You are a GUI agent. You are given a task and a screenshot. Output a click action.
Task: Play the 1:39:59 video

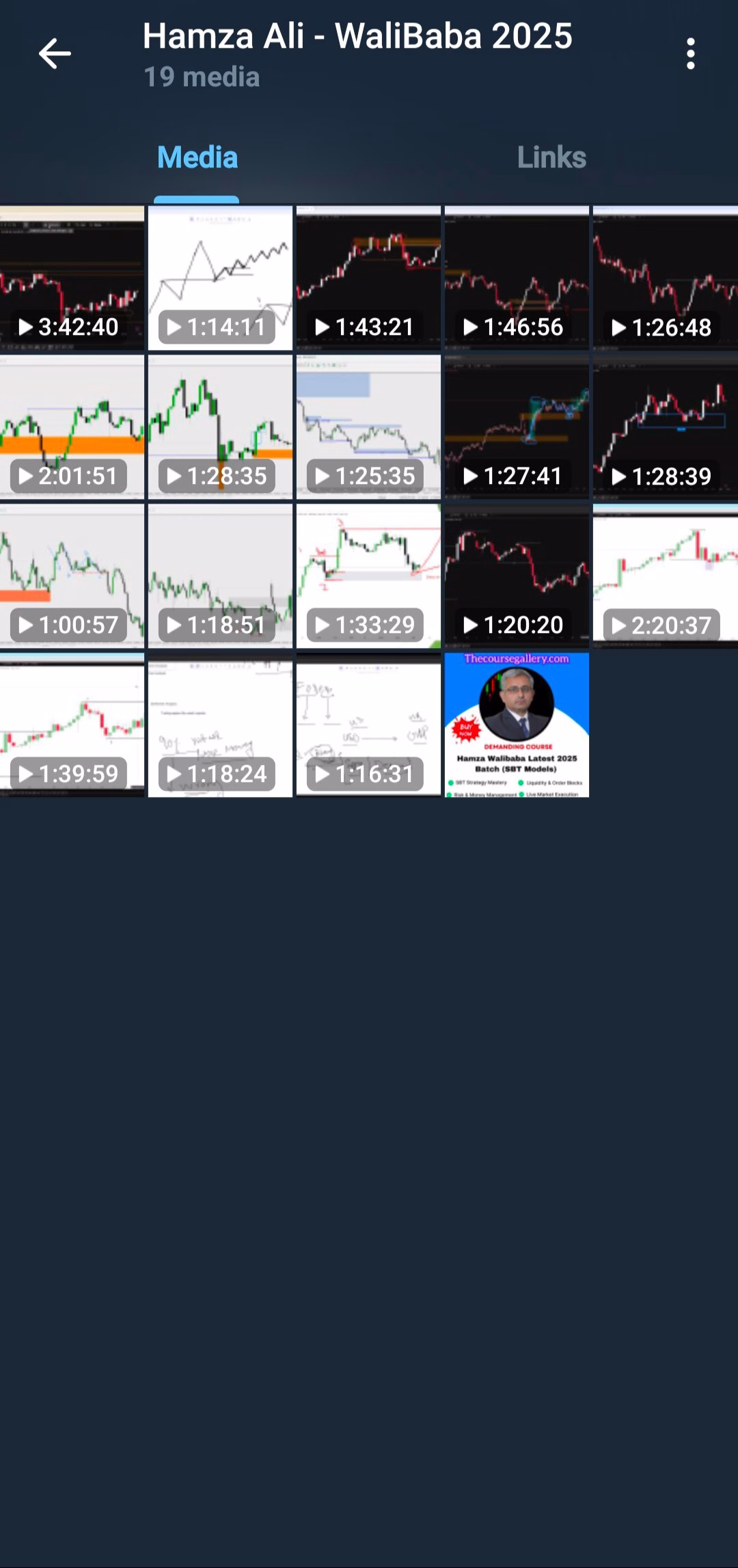tap(72, 725)
